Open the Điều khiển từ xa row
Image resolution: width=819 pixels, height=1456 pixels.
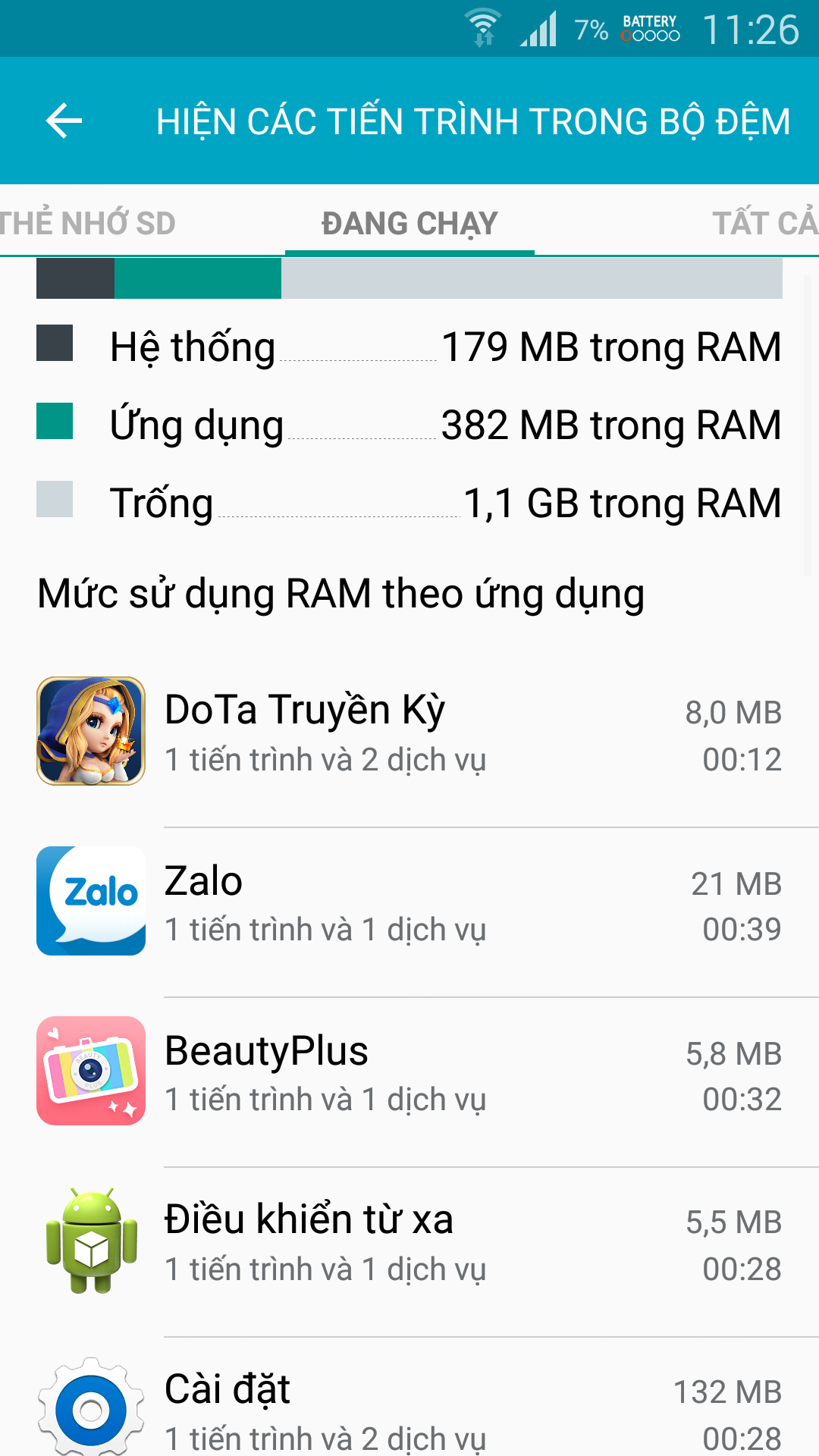tap(409, 1242)
